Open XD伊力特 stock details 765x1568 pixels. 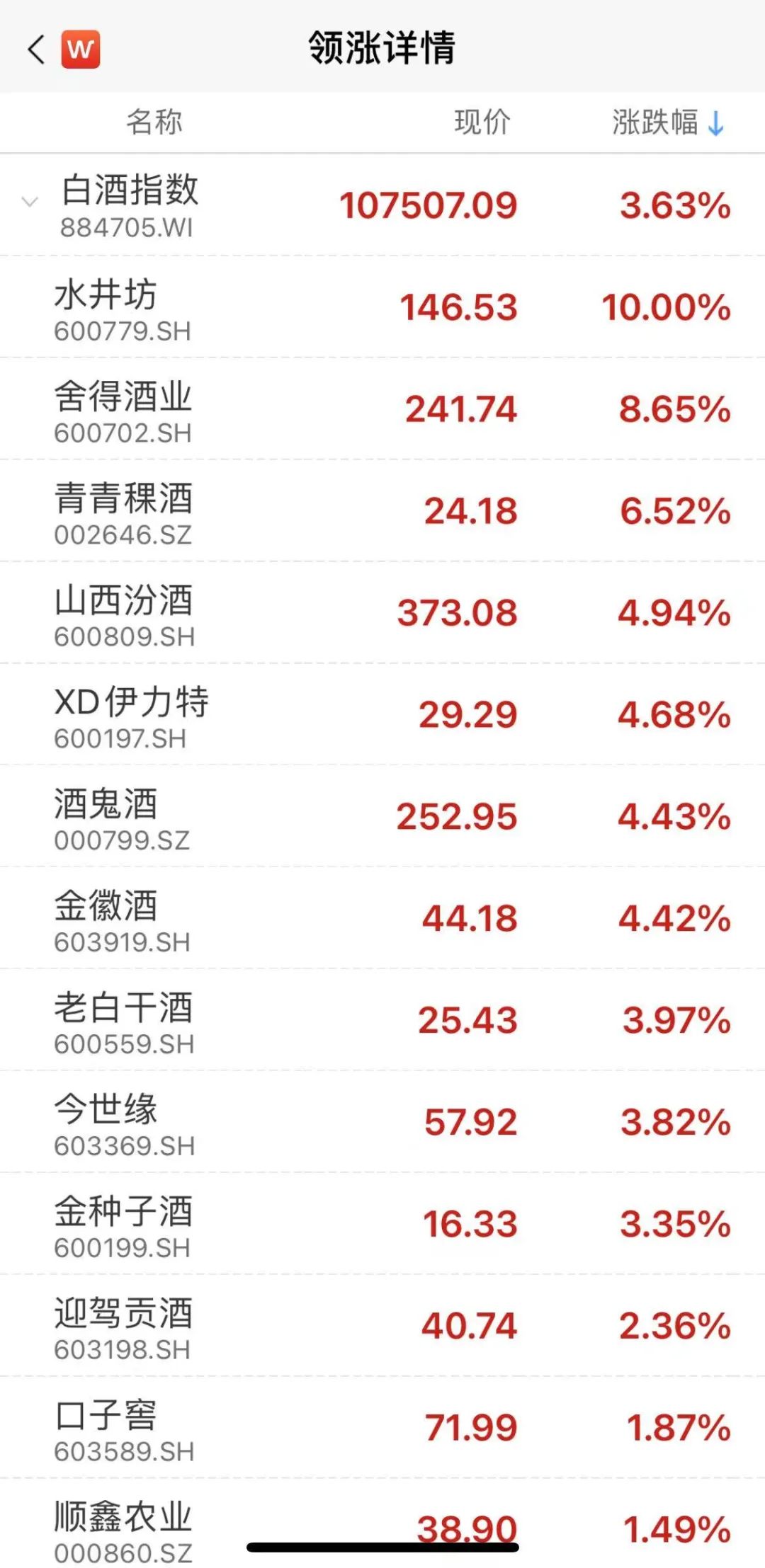tap(382, 716)
